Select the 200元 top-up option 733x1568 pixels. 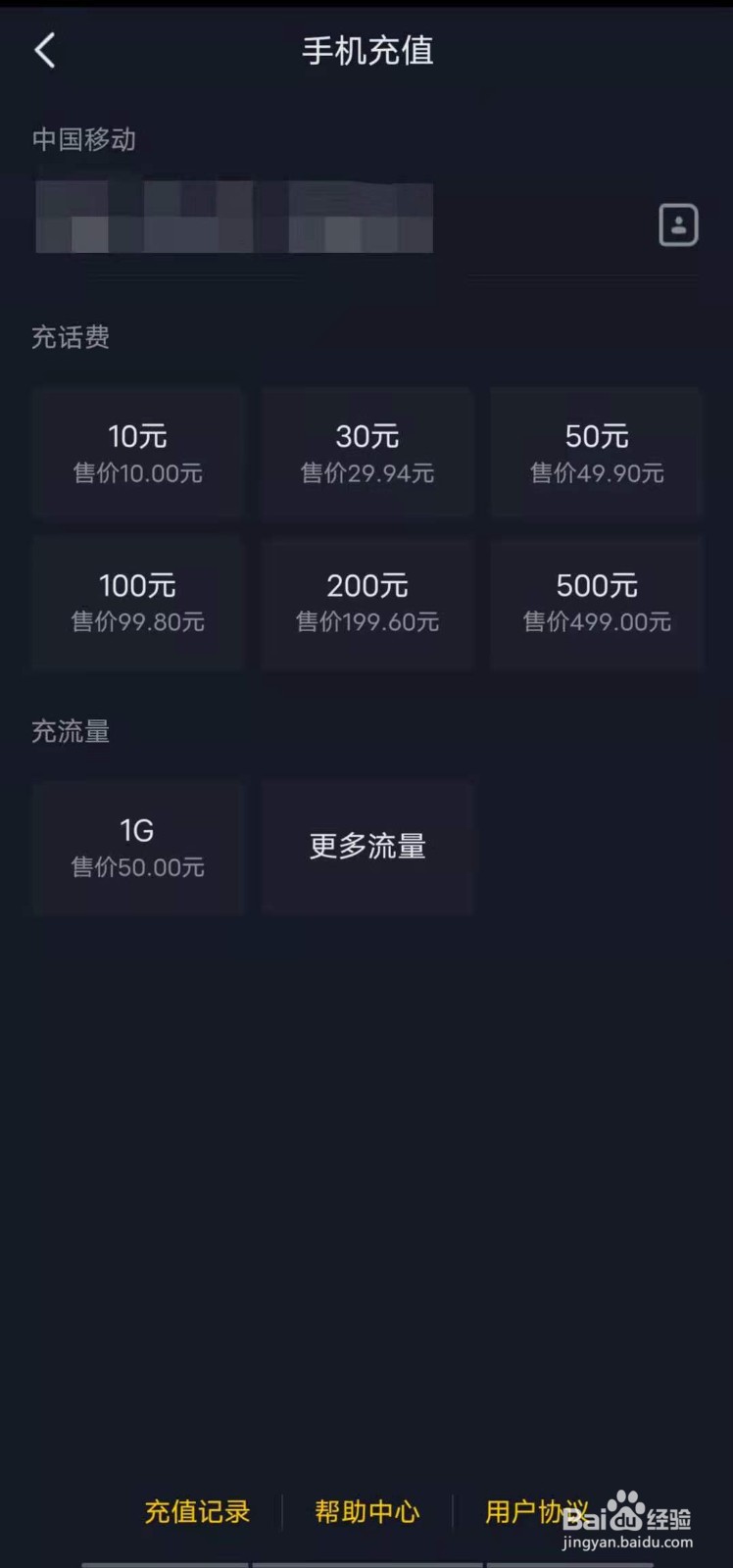pos(366,602)
